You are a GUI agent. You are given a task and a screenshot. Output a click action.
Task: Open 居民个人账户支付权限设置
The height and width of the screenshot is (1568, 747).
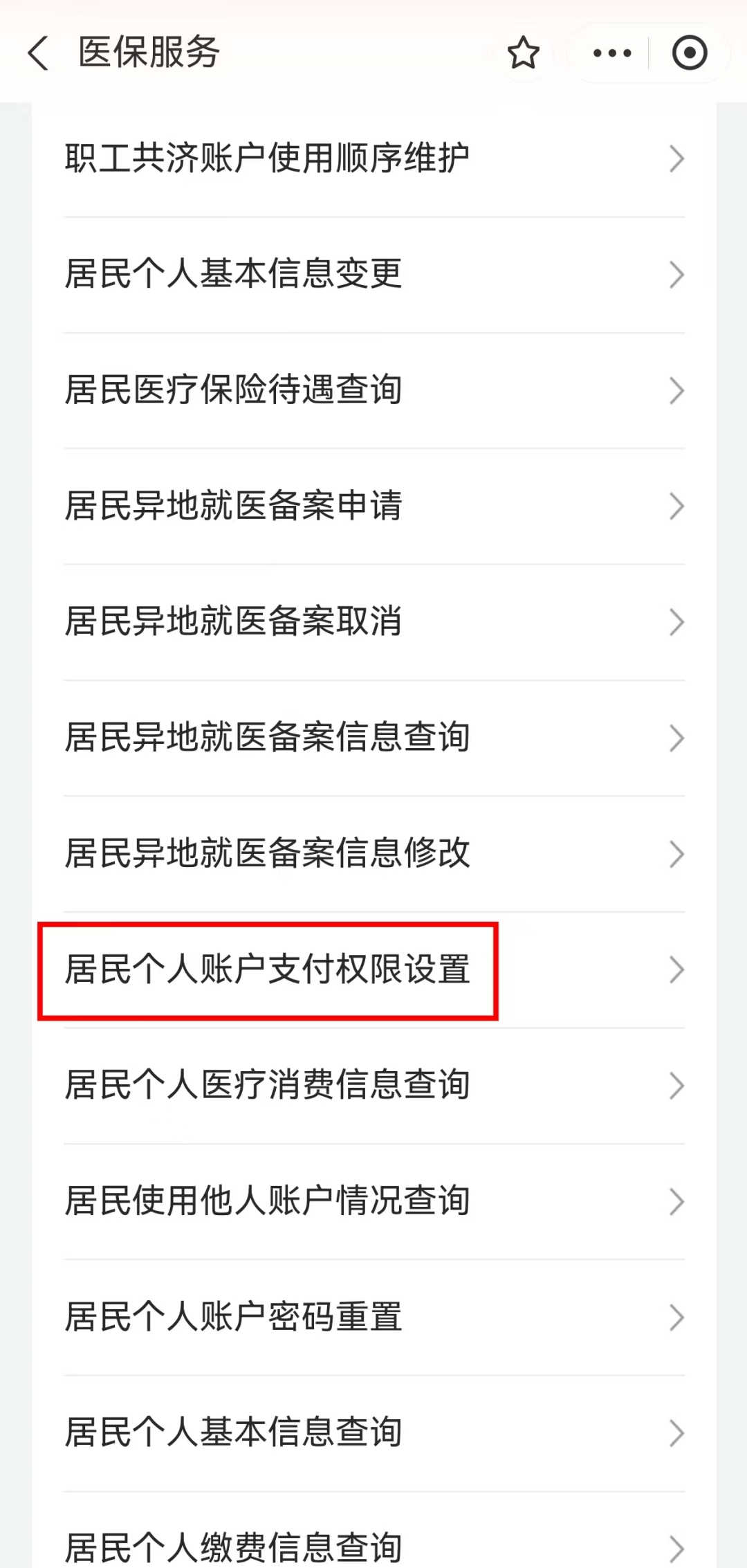coord(373,969)
